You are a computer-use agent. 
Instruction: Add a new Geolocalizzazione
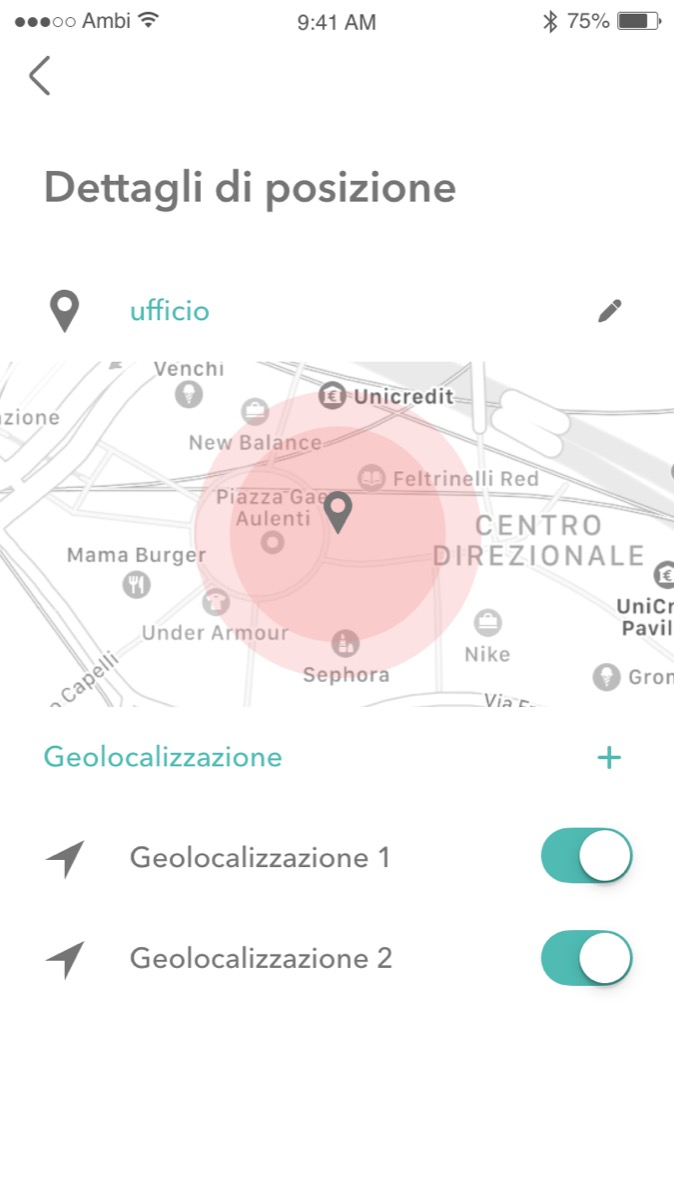click(609, 757)
